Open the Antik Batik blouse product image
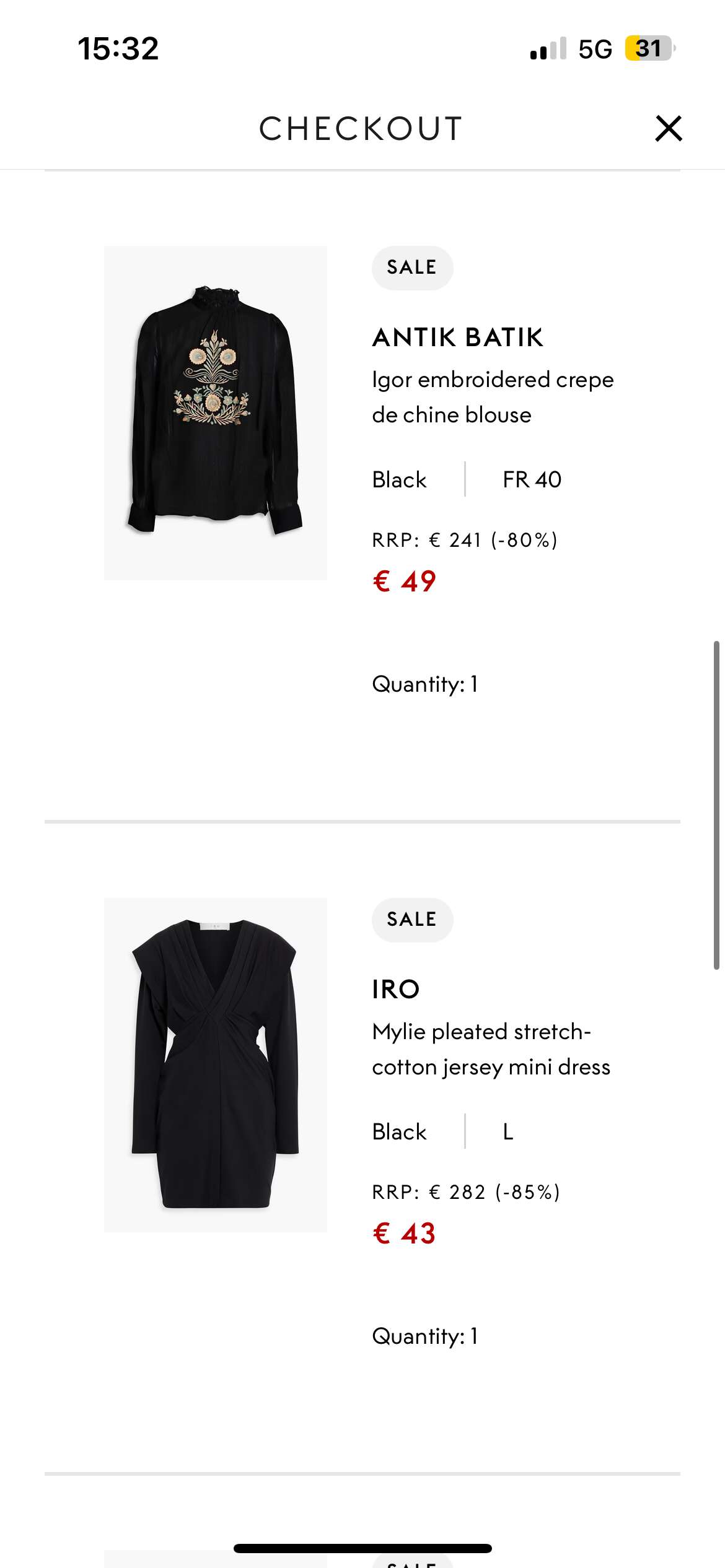 point(216,413)
